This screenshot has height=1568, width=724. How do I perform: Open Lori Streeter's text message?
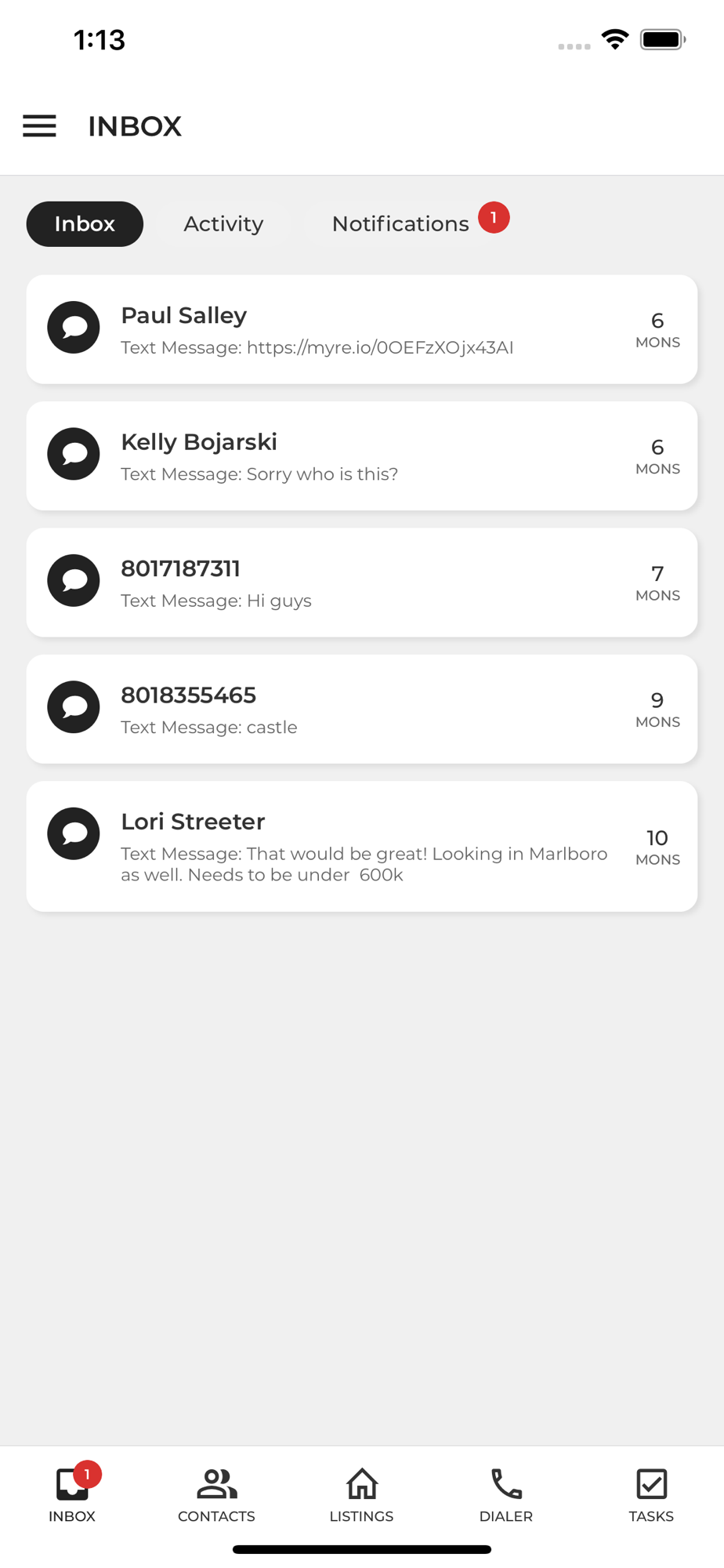[362, 847]
